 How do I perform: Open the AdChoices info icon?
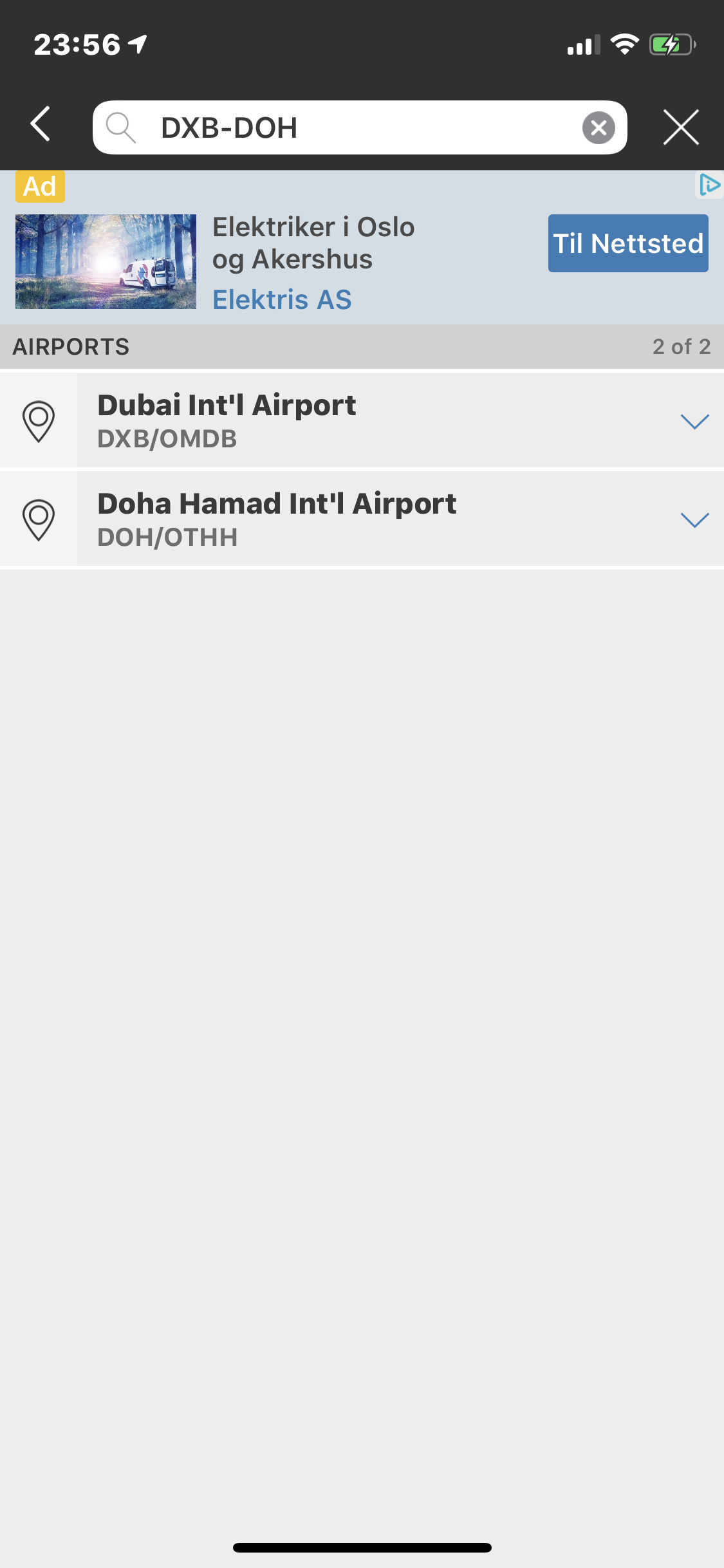click(x=709, y=185)
